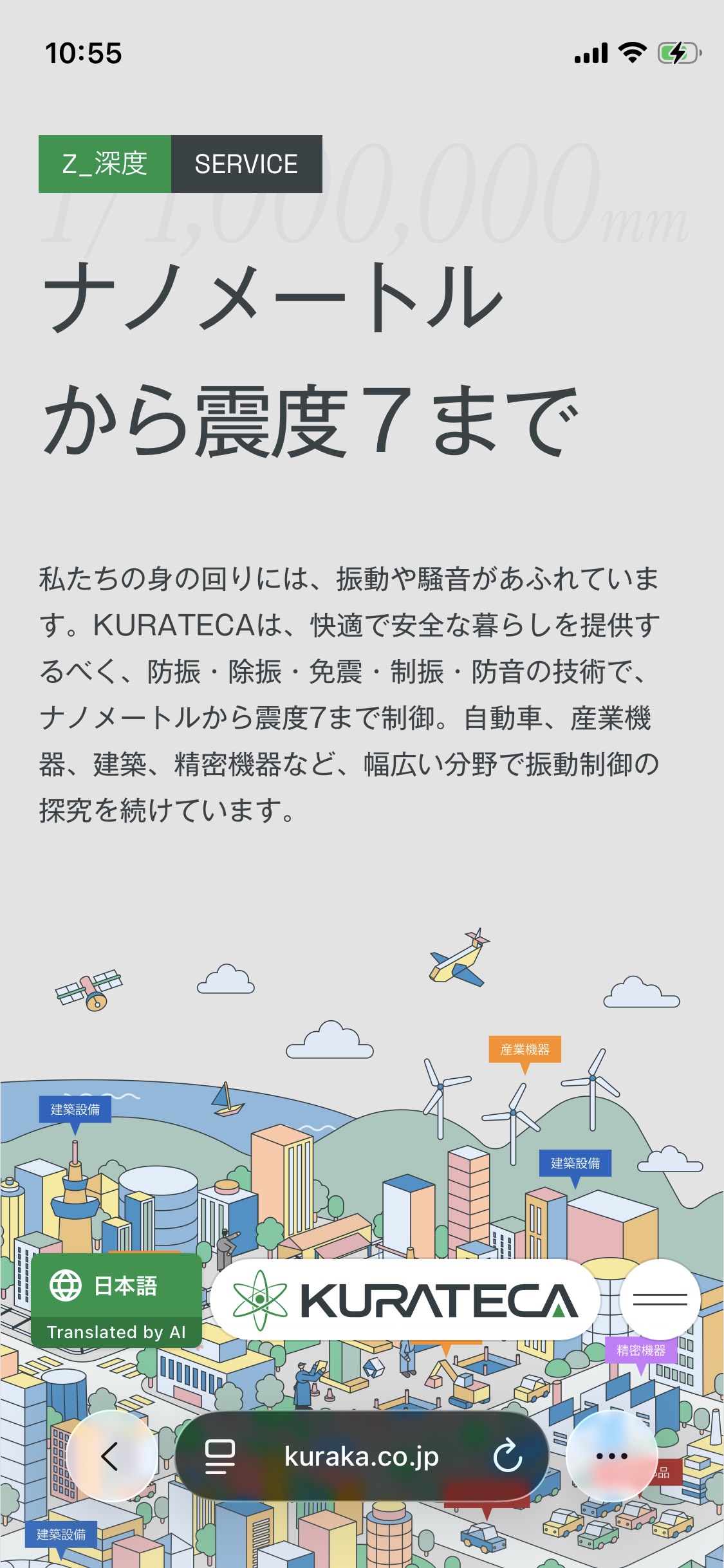The height and width of the screenshot is (1568, 724).
Task: Go back to previous page
Action: coord(112,1456)
